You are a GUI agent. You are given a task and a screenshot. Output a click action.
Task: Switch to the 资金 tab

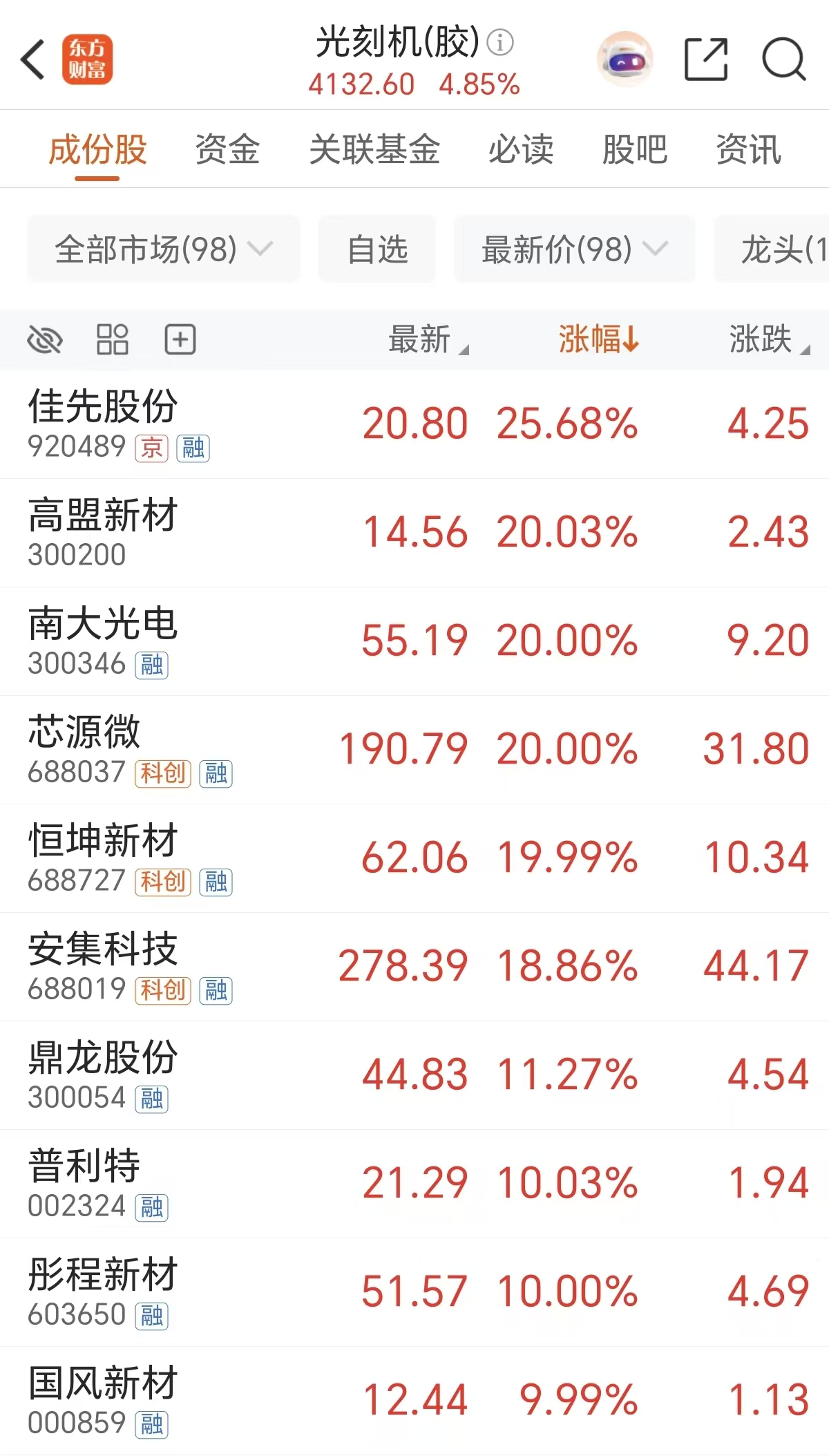(227, 149)
